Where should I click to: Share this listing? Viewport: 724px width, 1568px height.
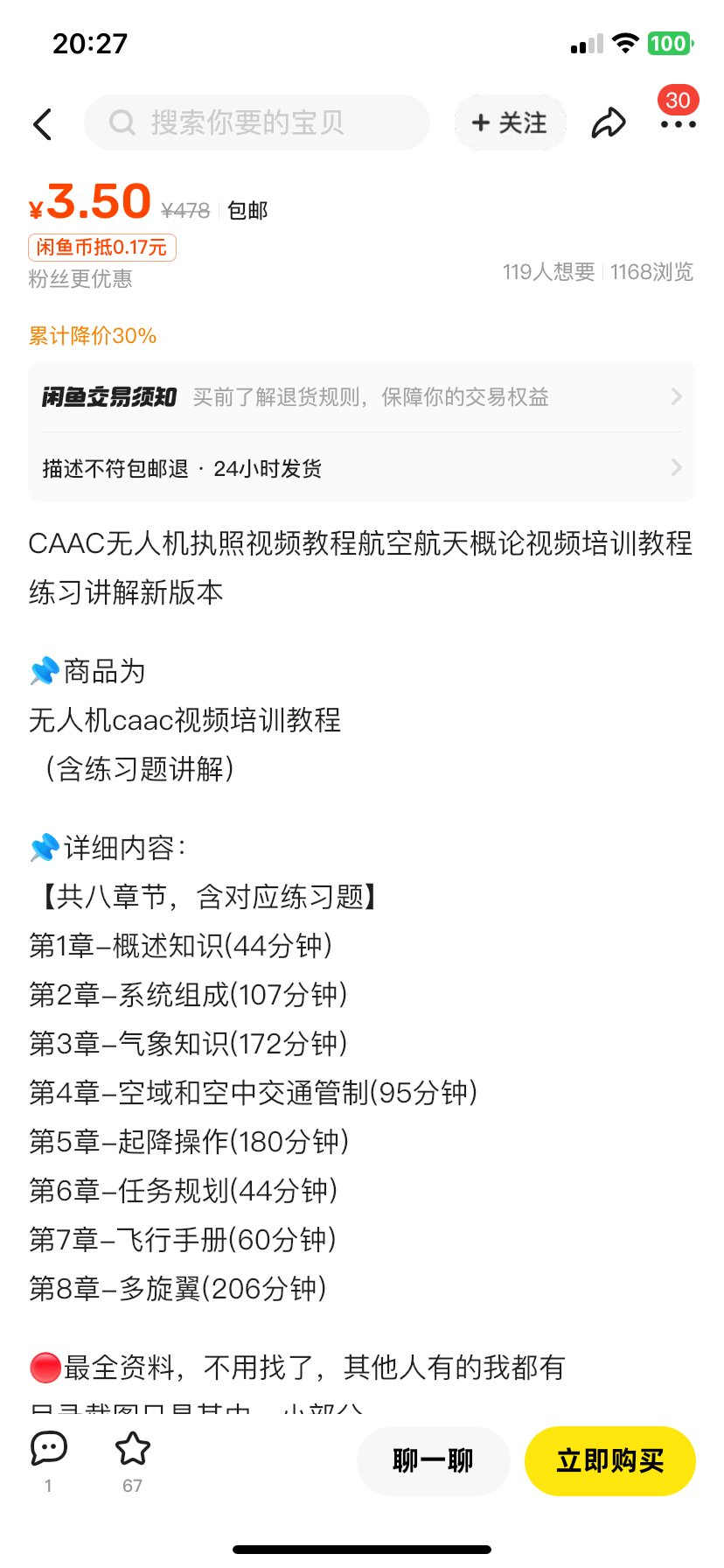click(x=609, y=122)
